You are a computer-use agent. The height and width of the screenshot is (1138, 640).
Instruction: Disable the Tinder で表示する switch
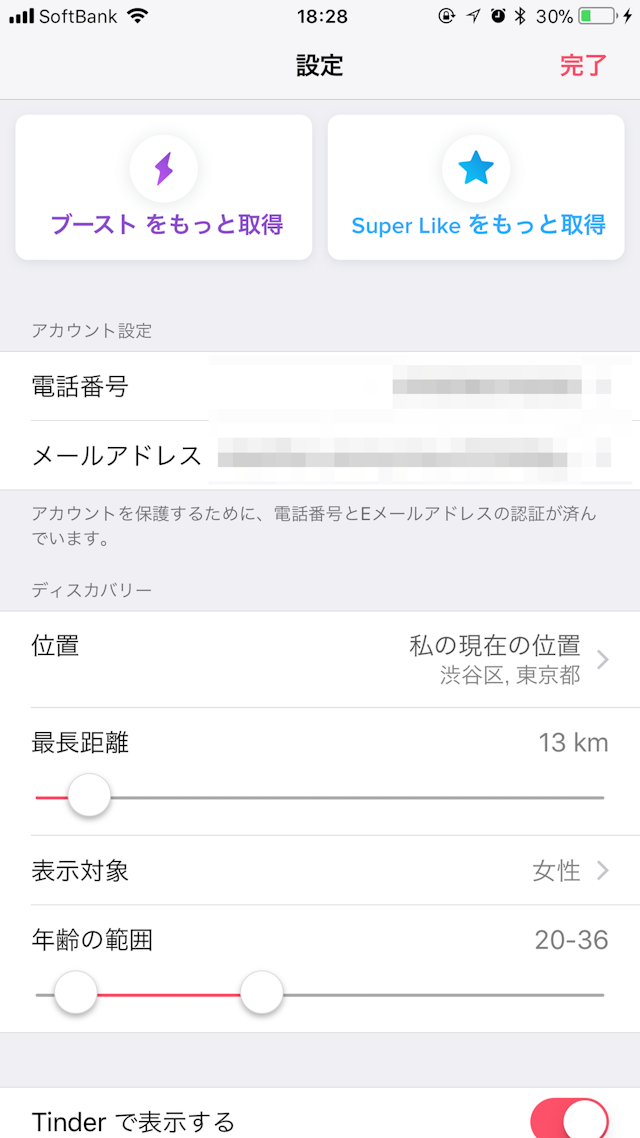568,1120
